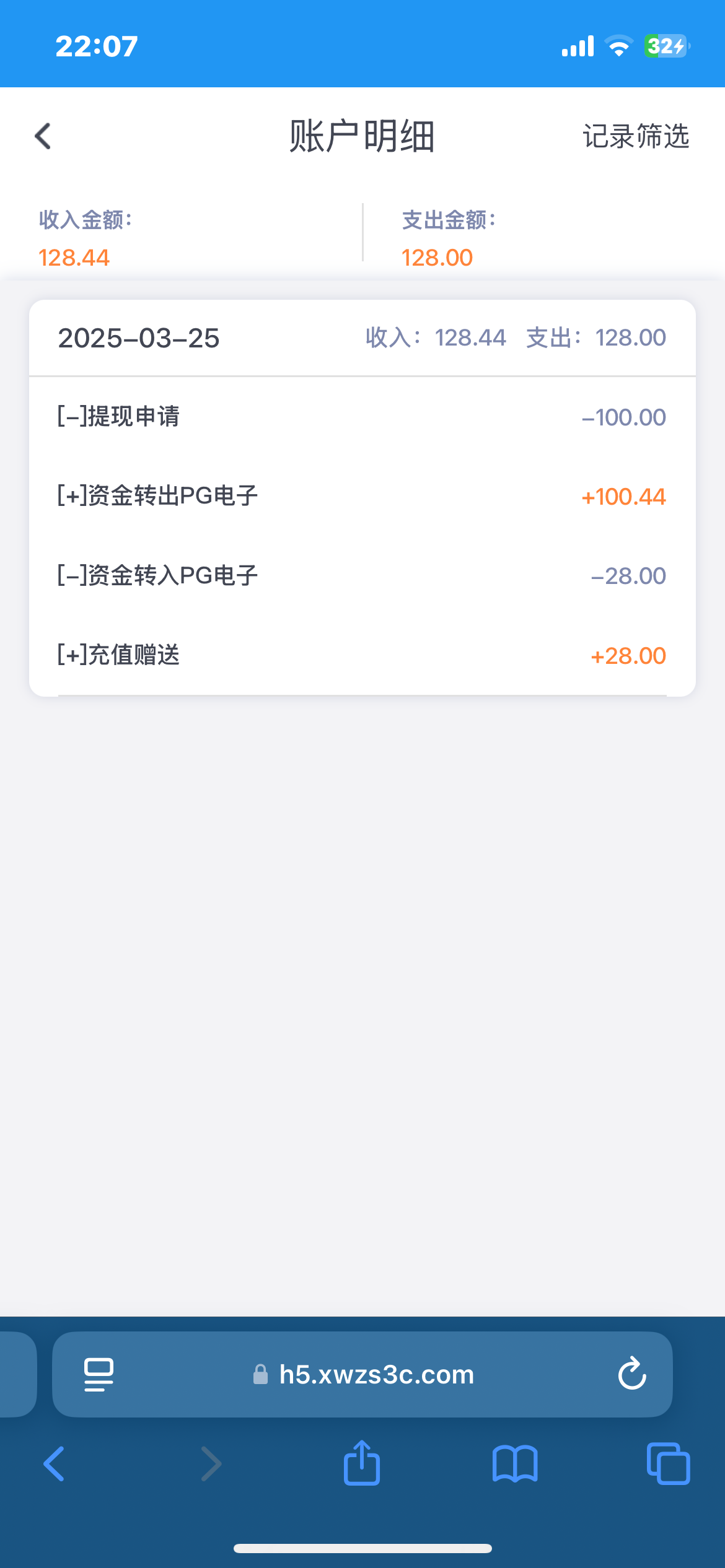Select the 资金转入PG电子 transaction

pyautogui.click(x=362, y=575)
